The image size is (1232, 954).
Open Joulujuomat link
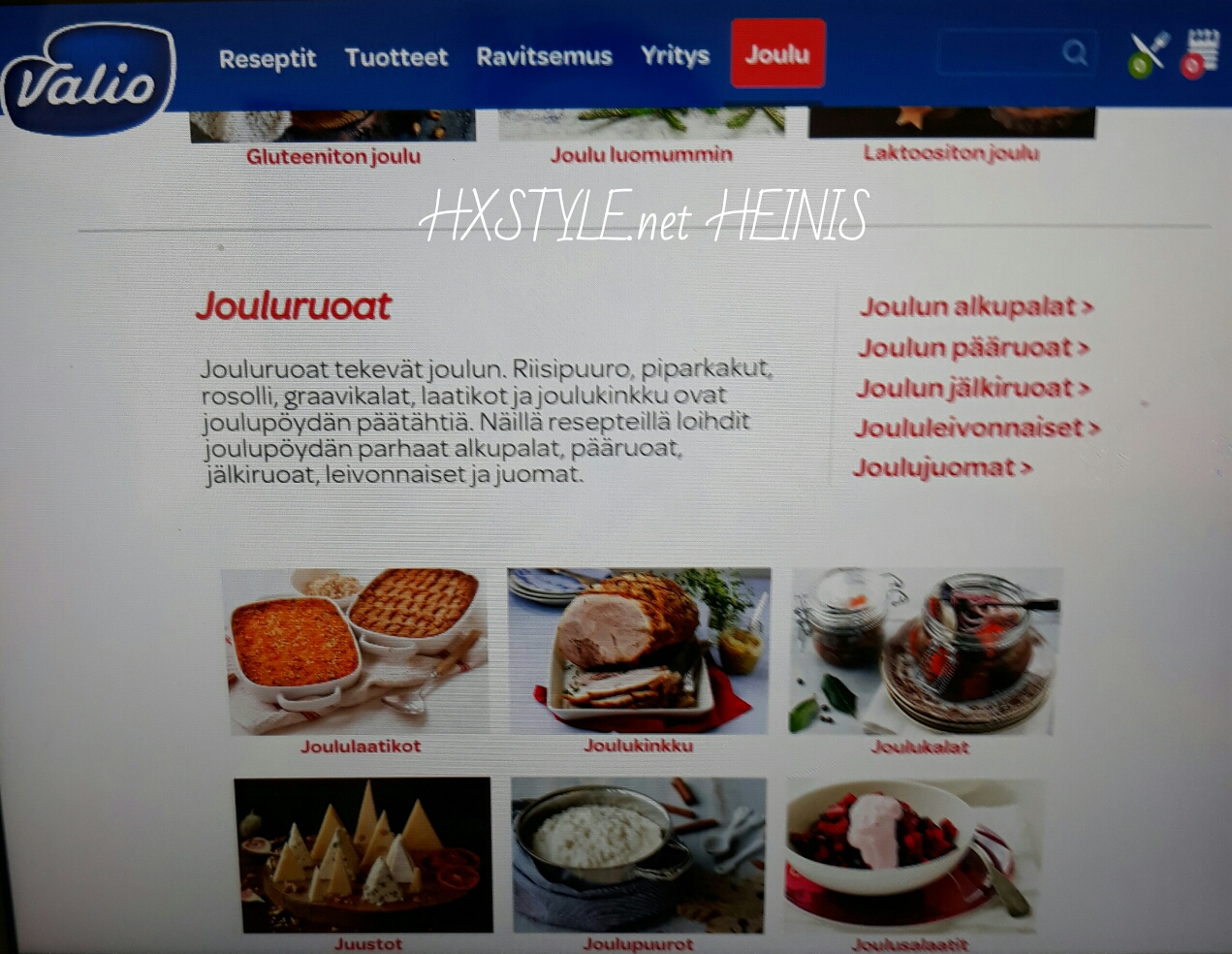[x=942, y=467]
